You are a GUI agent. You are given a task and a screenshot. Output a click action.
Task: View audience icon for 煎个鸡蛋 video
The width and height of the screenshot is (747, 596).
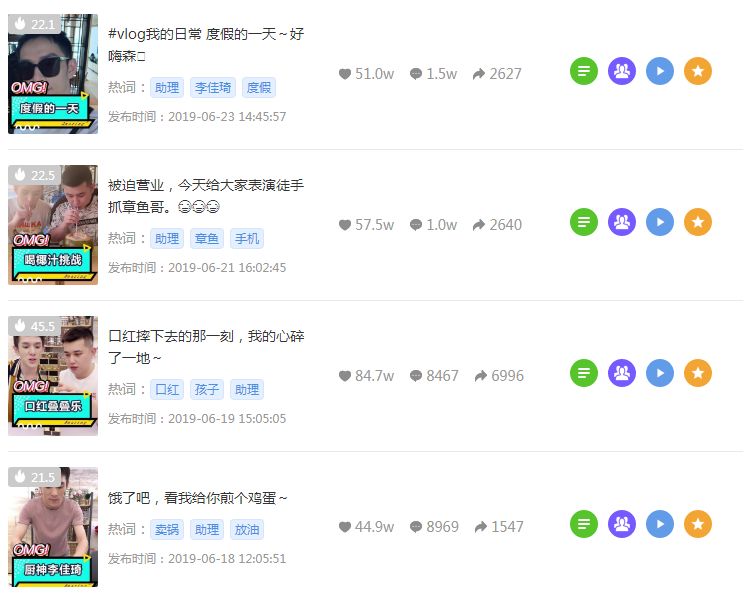[x=622, y=523]
